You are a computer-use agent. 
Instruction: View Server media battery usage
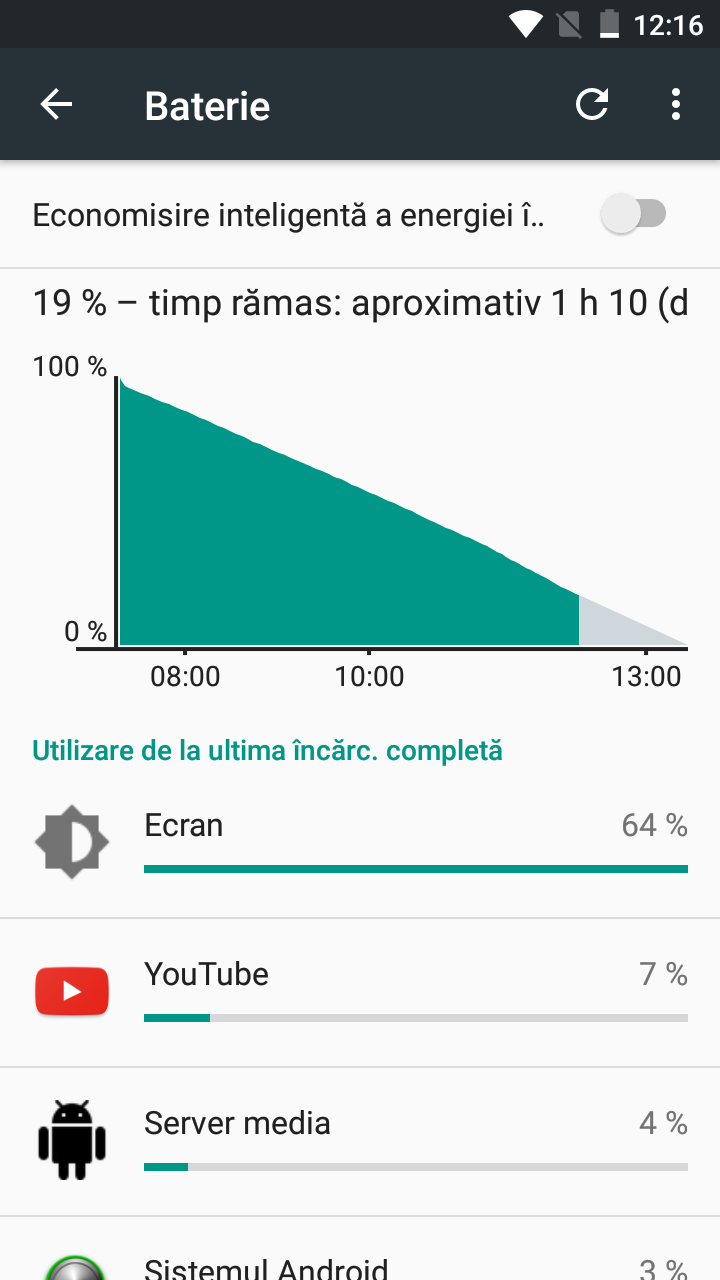[x=360, y=1140]
